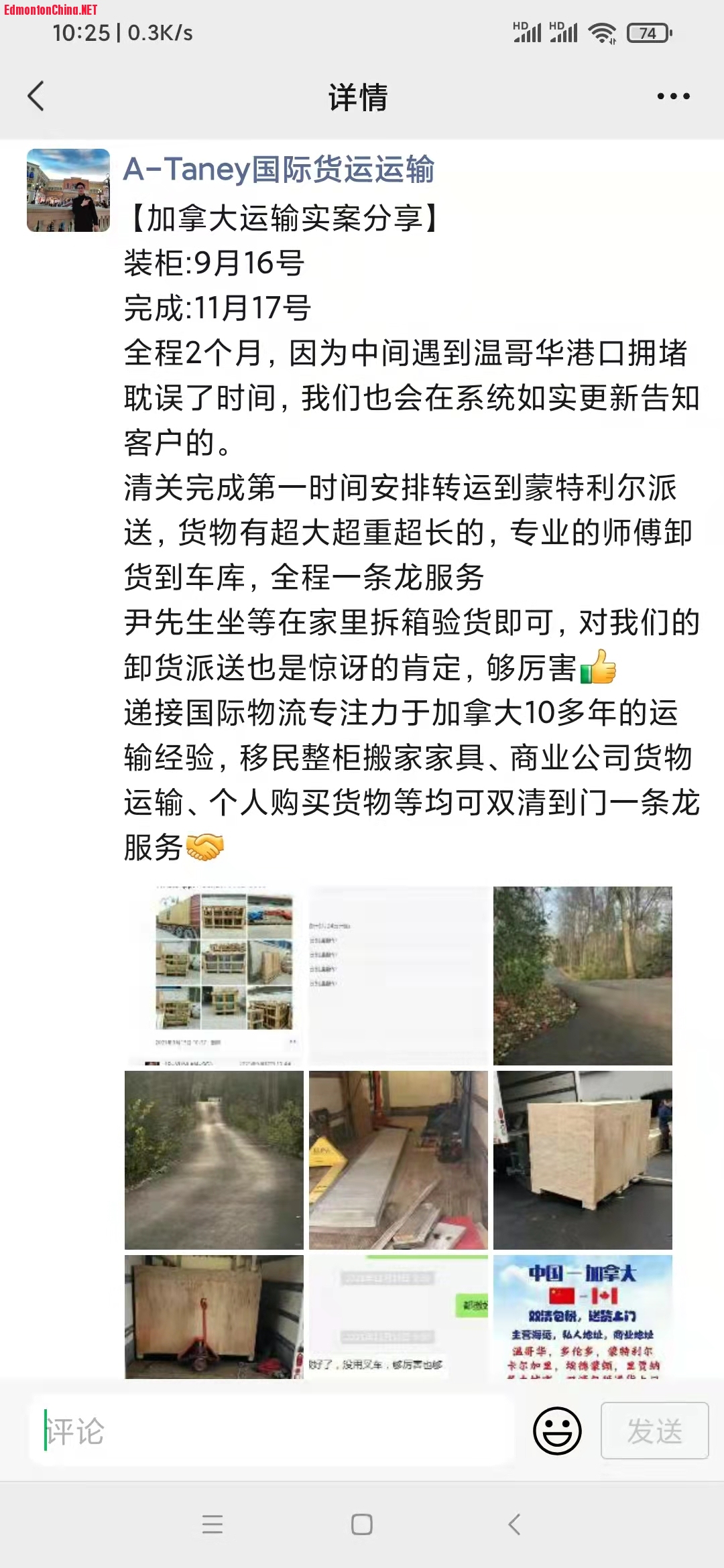View the wooden crate beside truck photo
The height and width of the screenshot is (1568, 724).
coord(583,1160)
